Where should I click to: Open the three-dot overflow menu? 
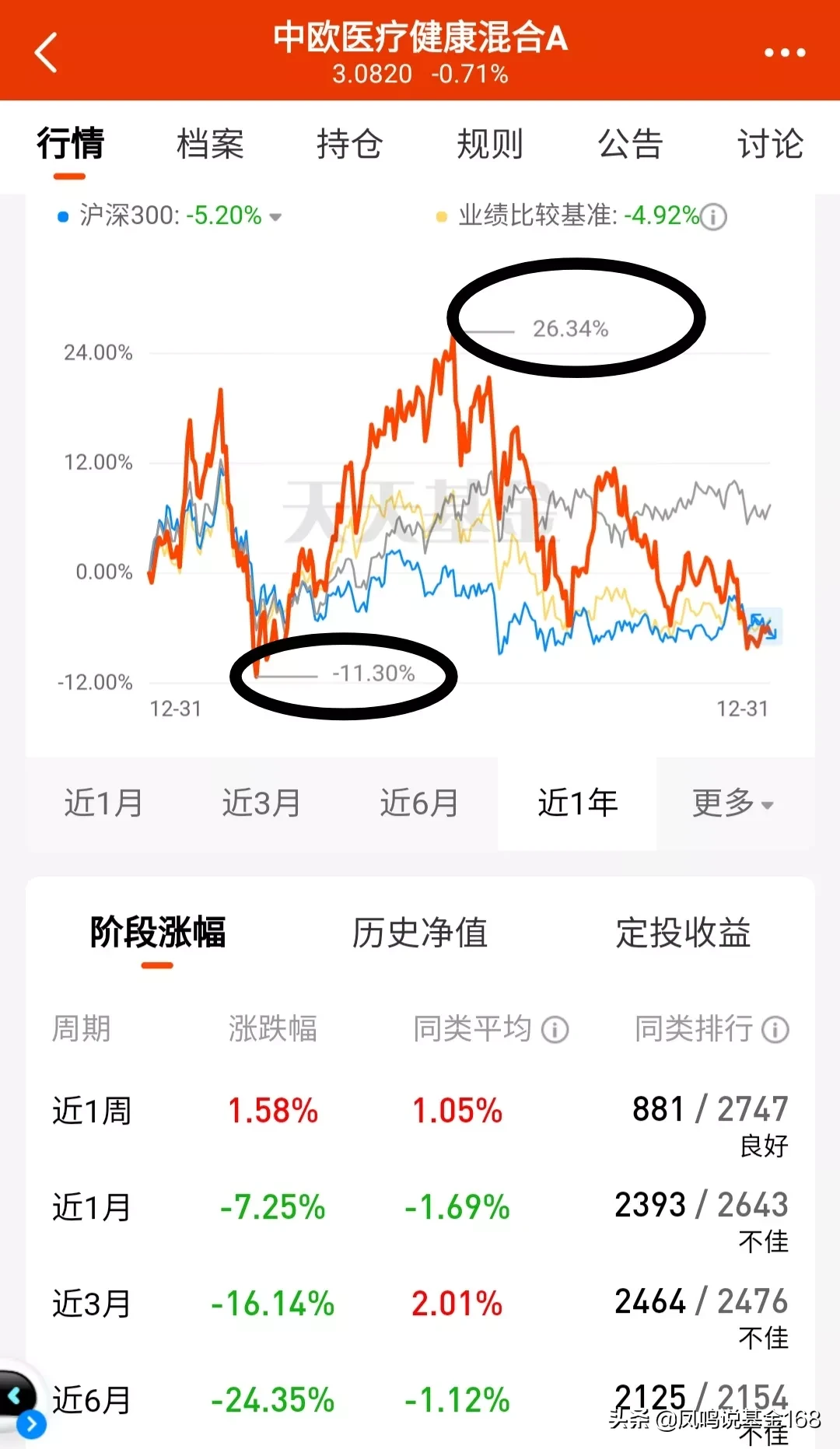pyautogui.click(x=784, y=53)
